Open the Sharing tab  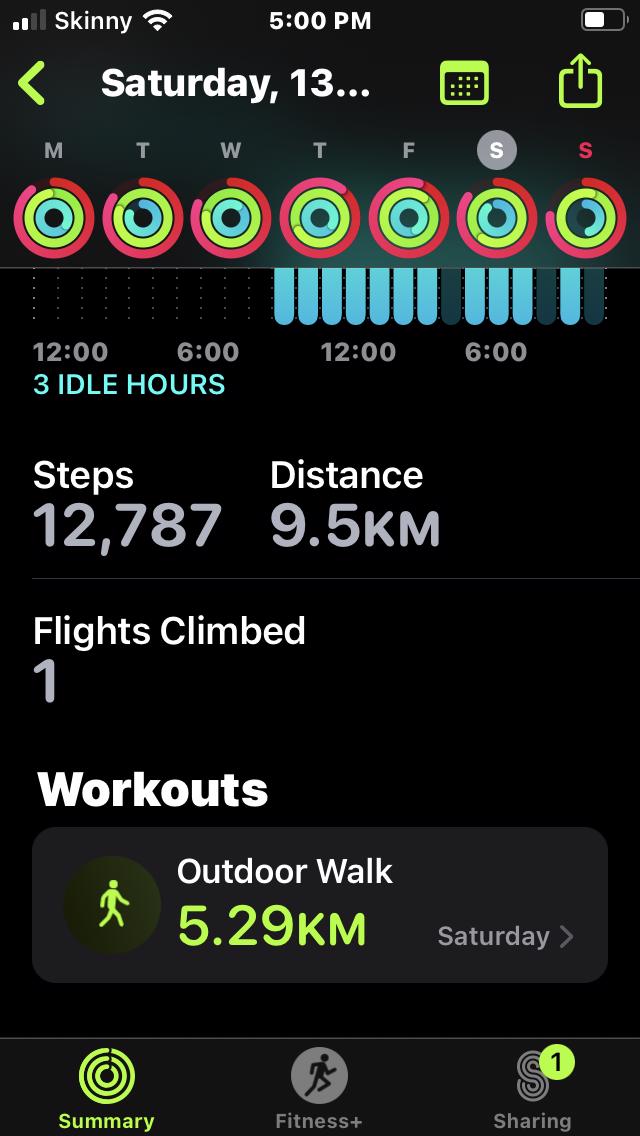pyautogui.click(x=532, y=1090)
